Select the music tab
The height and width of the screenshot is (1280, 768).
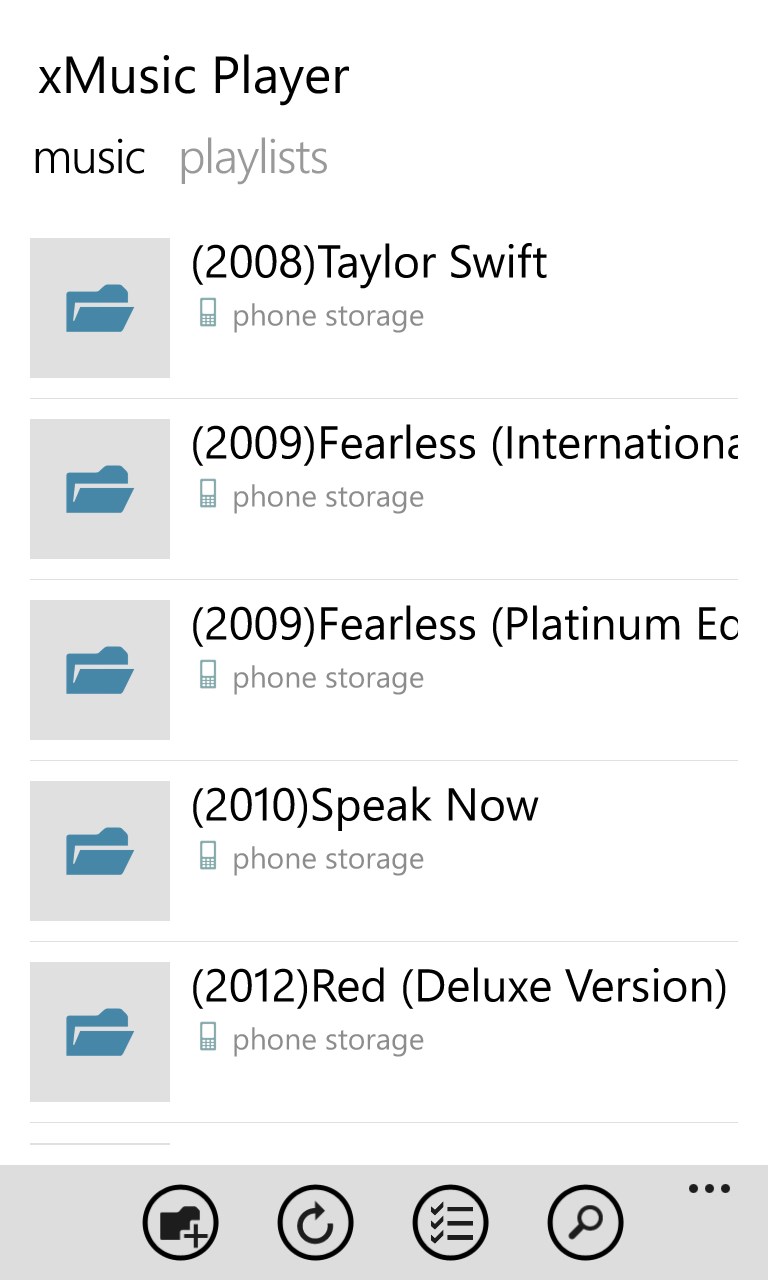(89, 158)
